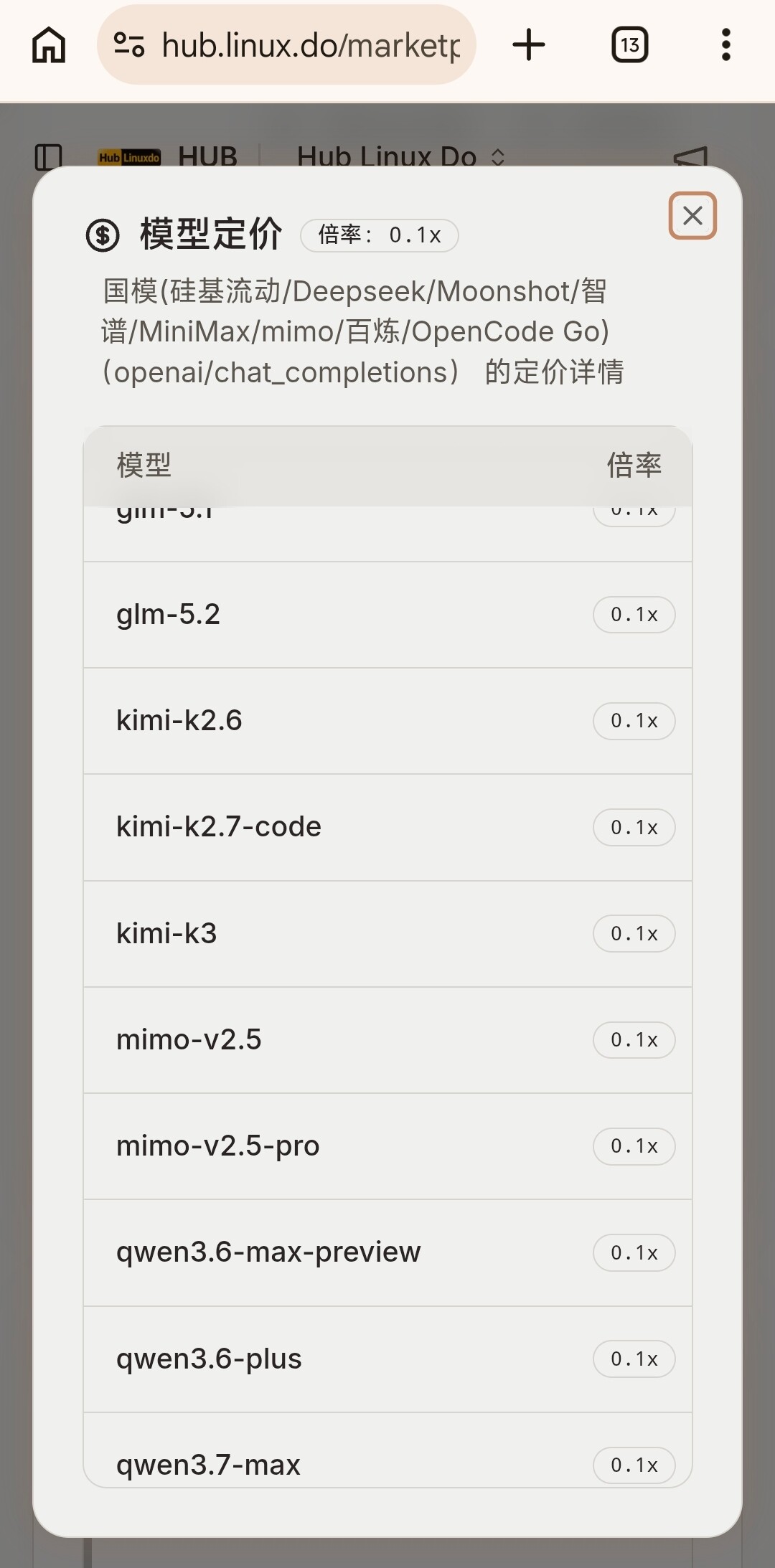Screen dimensions: 775x1568
Task: Go to the browser home page
Action: click(49, 45)
